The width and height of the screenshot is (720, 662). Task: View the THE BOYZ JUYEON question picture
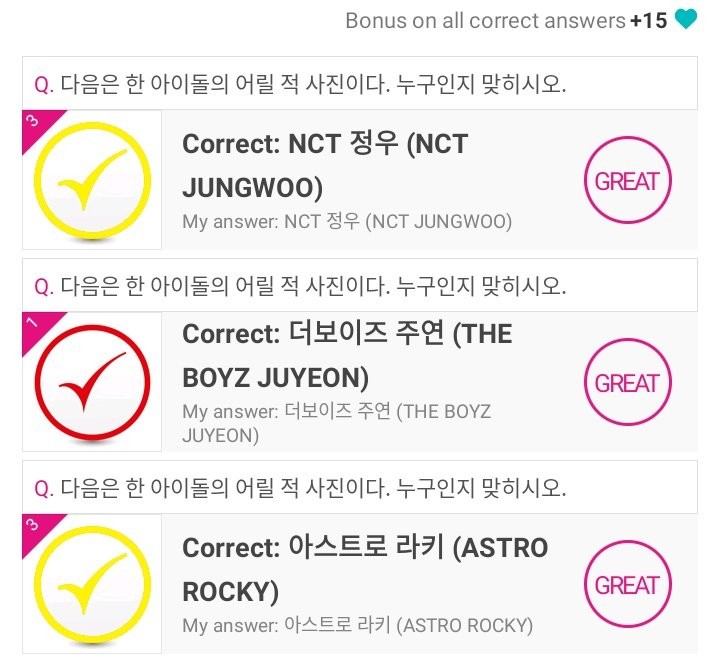[x=92, y=382]
